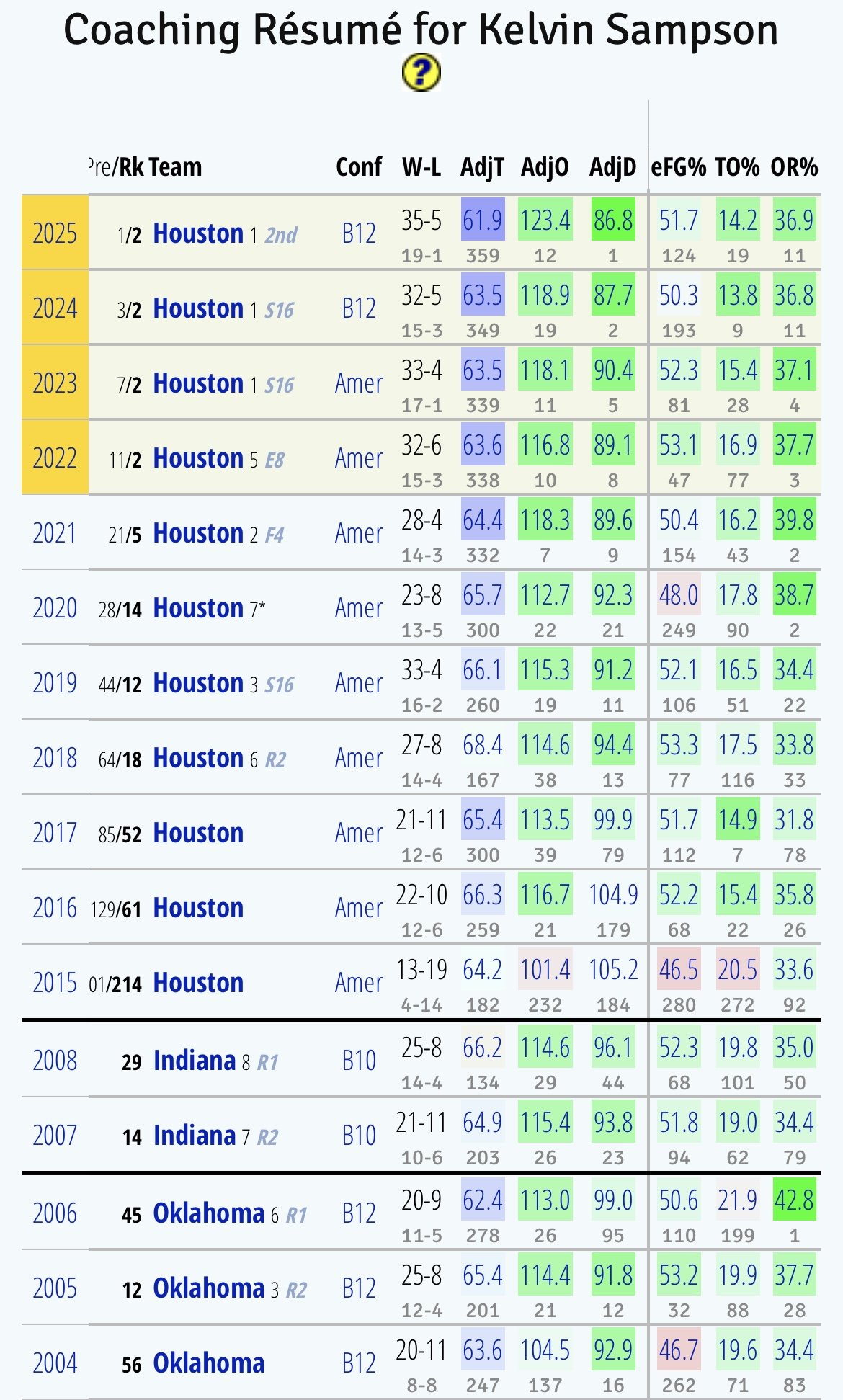
Task: Open the 2005 season link
Action: pyautogui.click(x=55, y=1288)
